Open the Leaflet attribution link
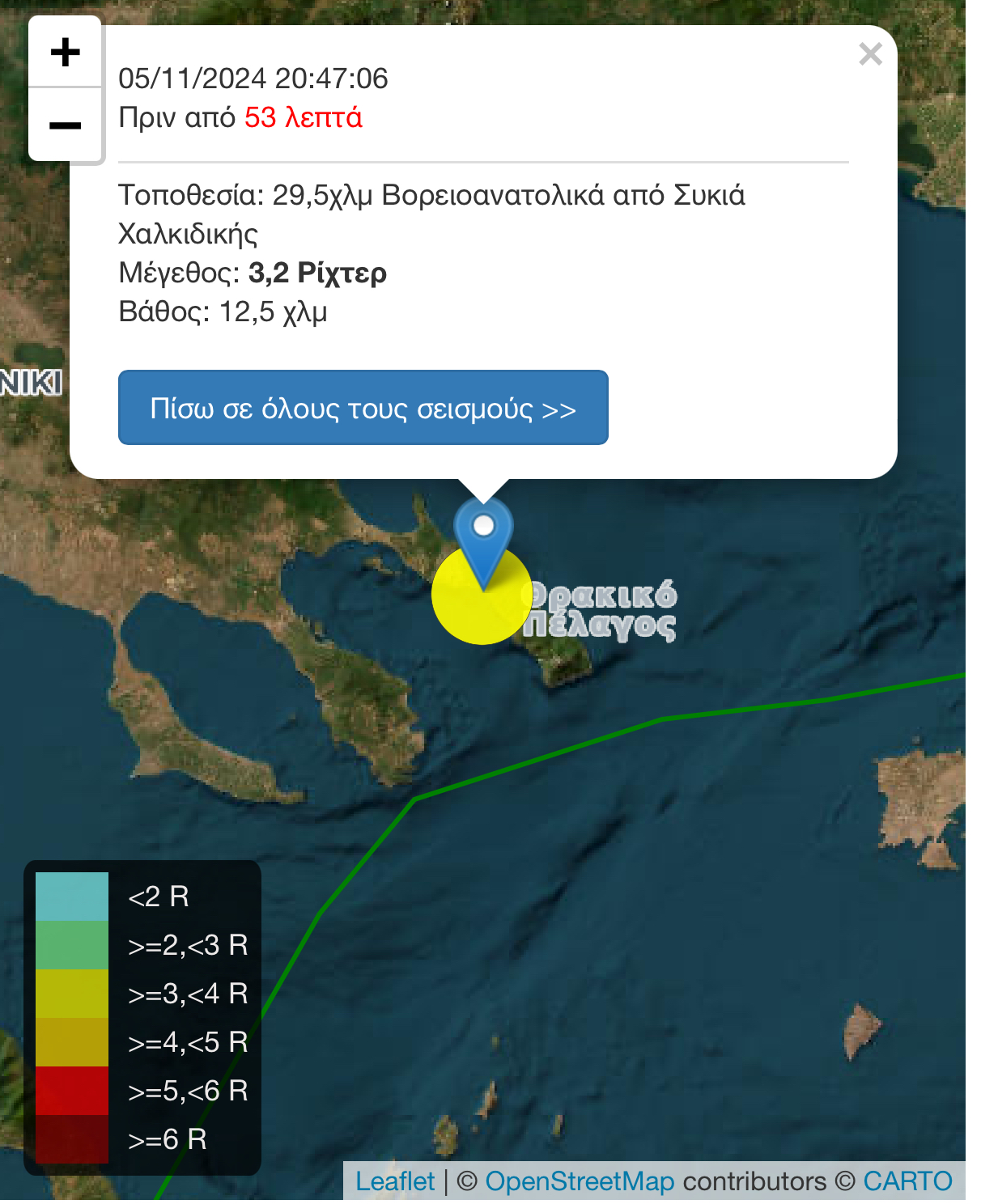Image resolution: width=981 pixels, height=1204 pixels. 395,1181
